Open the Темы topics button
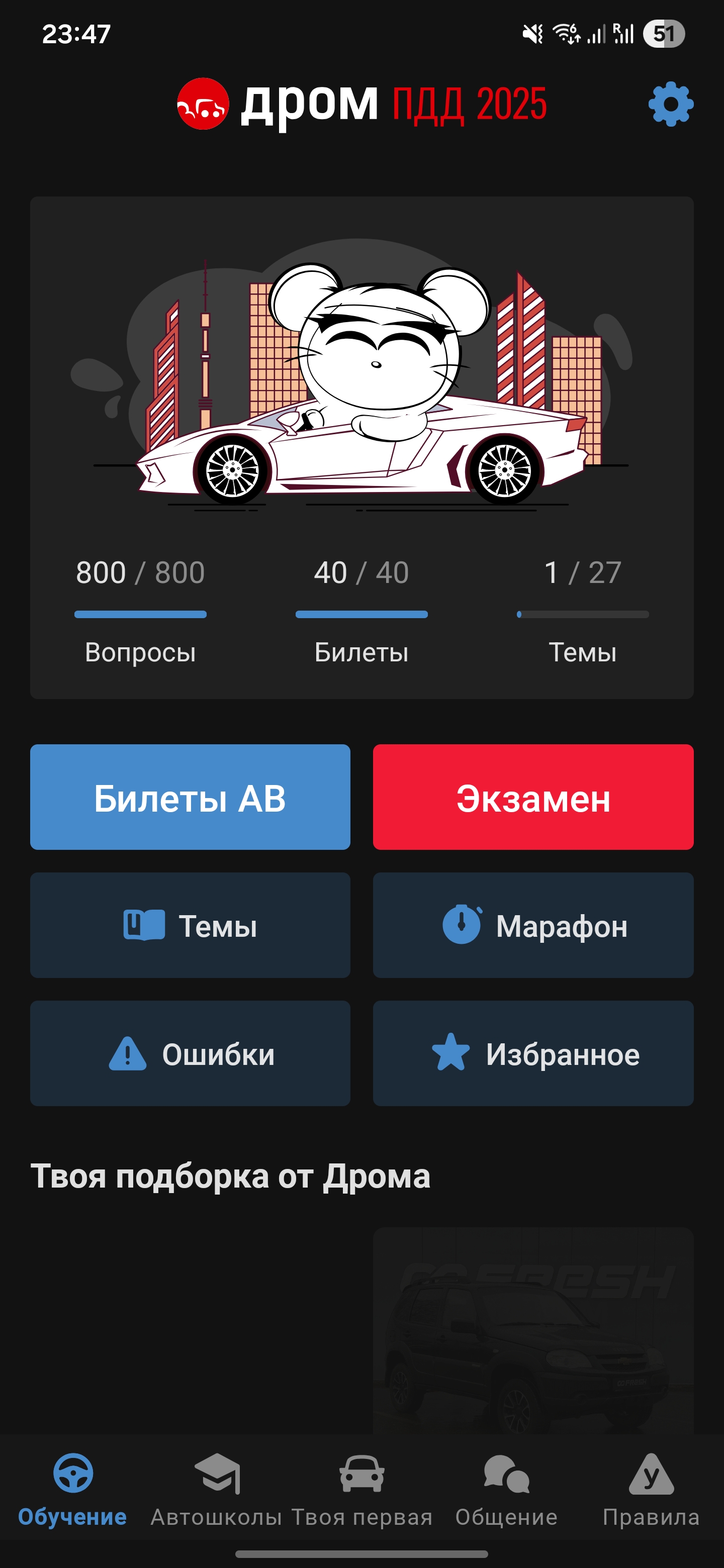The height and width of the screenshot is (1568, 724). click(x=190, y=925)
